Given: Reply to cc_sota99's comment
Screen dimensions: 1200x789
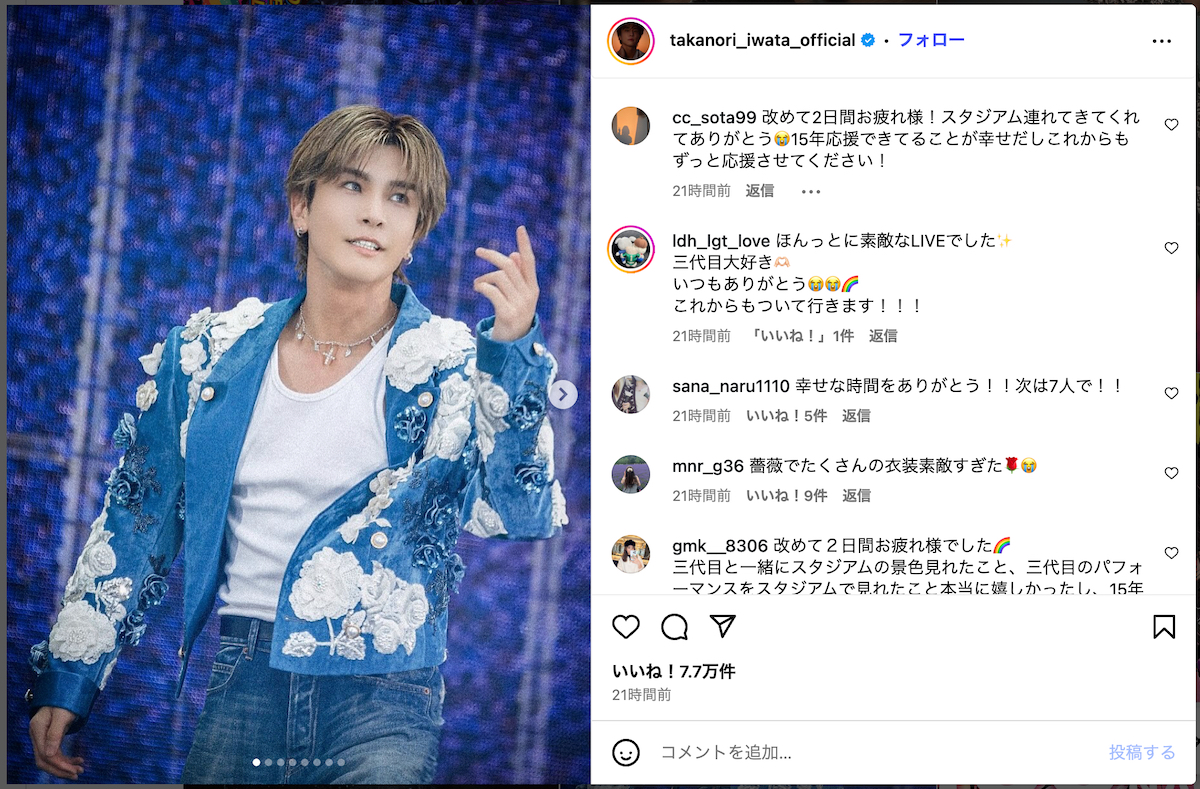Looking at the screenshot, I should [760, 191].
